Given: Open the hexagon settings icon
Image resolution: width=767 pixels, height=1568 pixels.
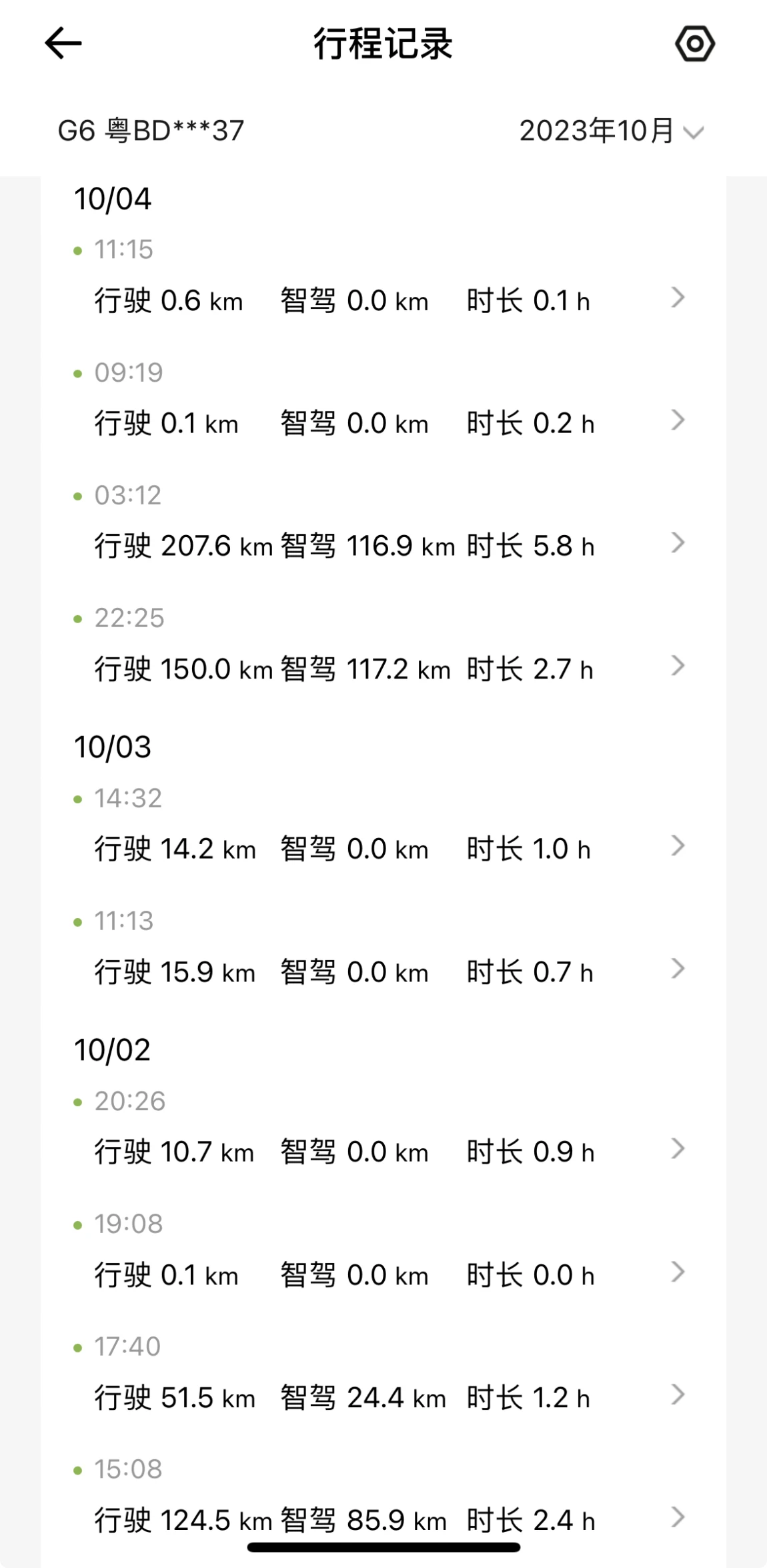Looking at the screenshot, I should point(694,44).
